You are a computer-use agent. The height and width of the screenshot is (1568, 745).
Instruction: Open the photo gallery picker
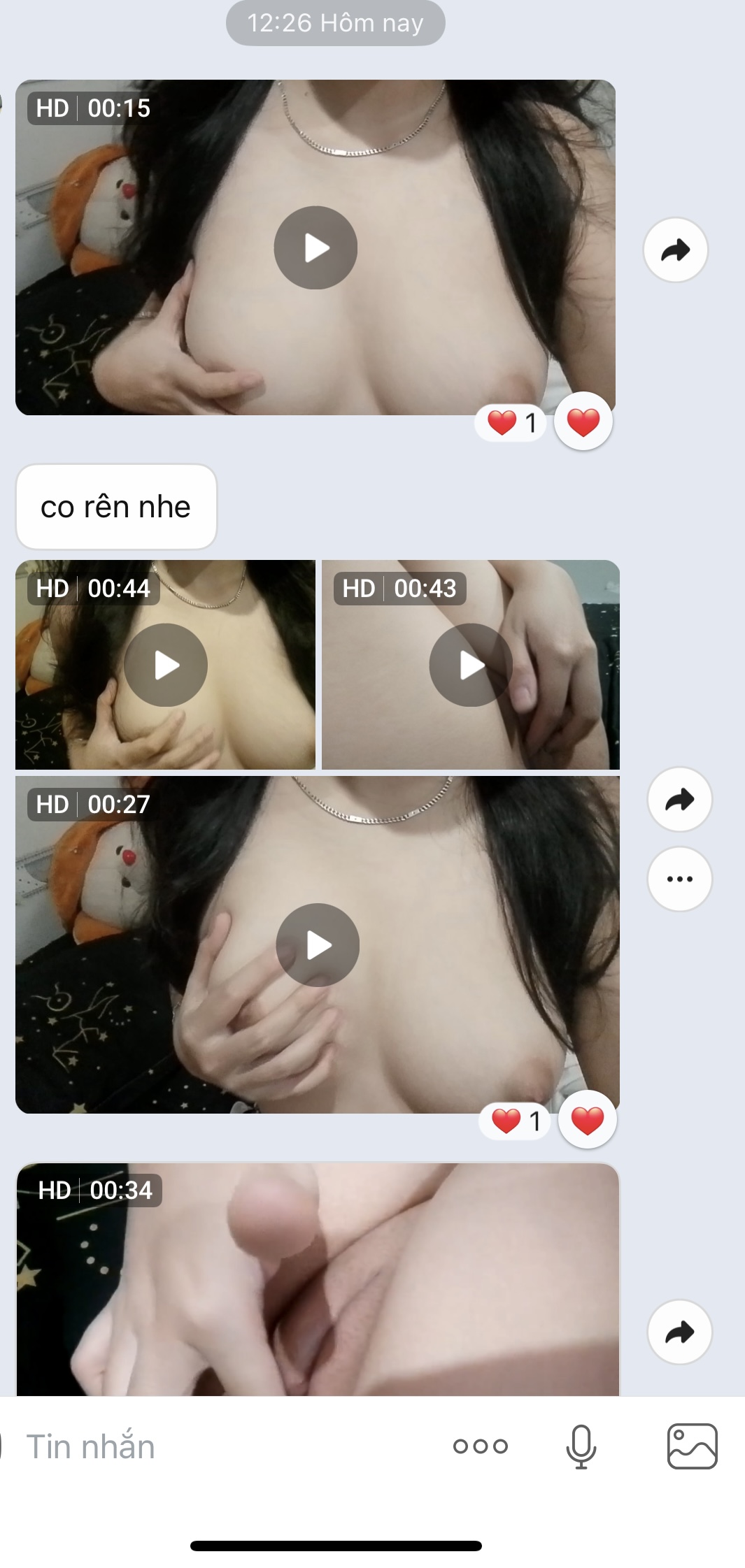pyautogui.click(x=692, y=1446)
